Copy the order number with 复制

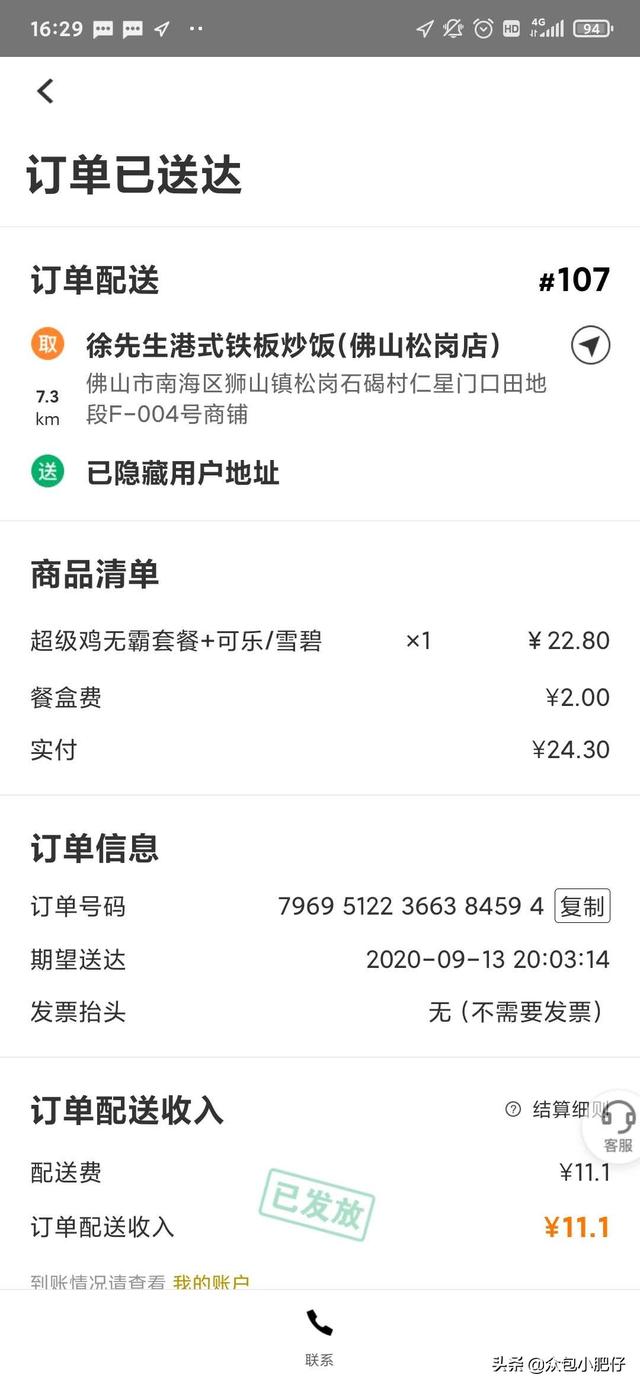point(583,907)
